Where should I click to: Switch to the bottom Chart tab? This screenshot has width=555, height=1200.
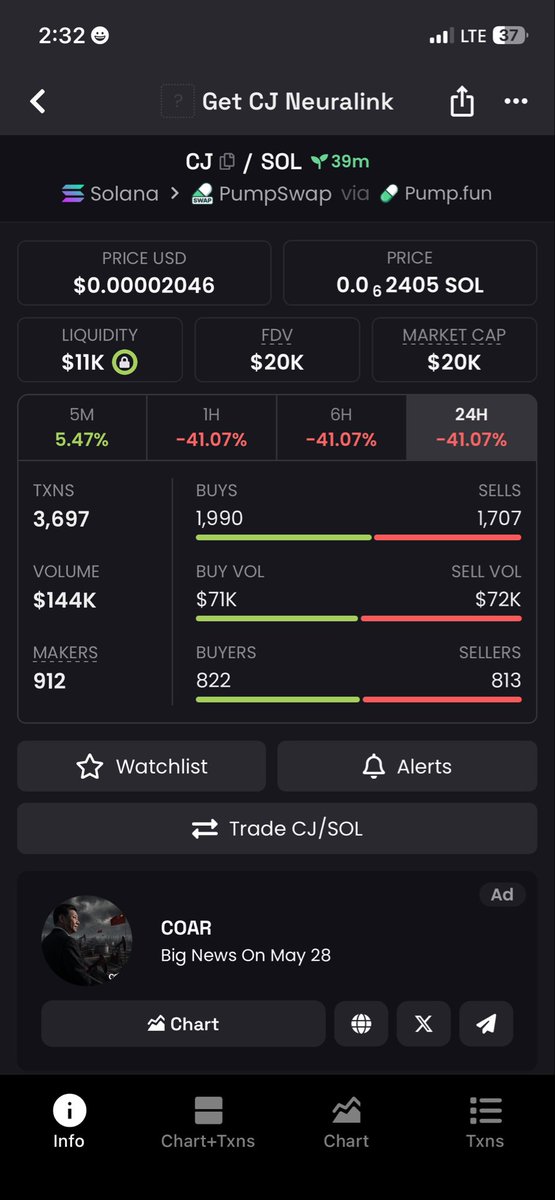pos(346,1122)
